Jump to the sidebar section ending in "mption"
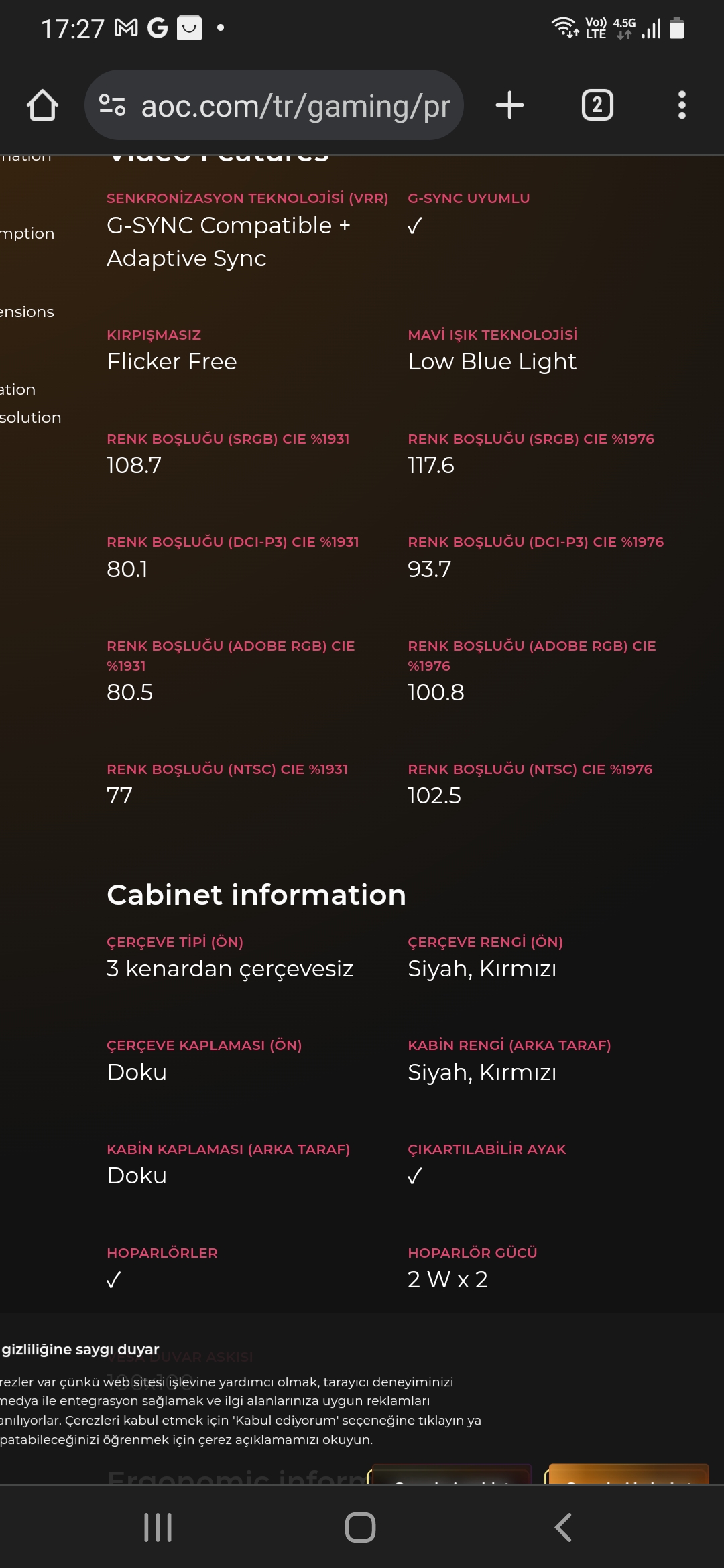 tap(27, 233)
